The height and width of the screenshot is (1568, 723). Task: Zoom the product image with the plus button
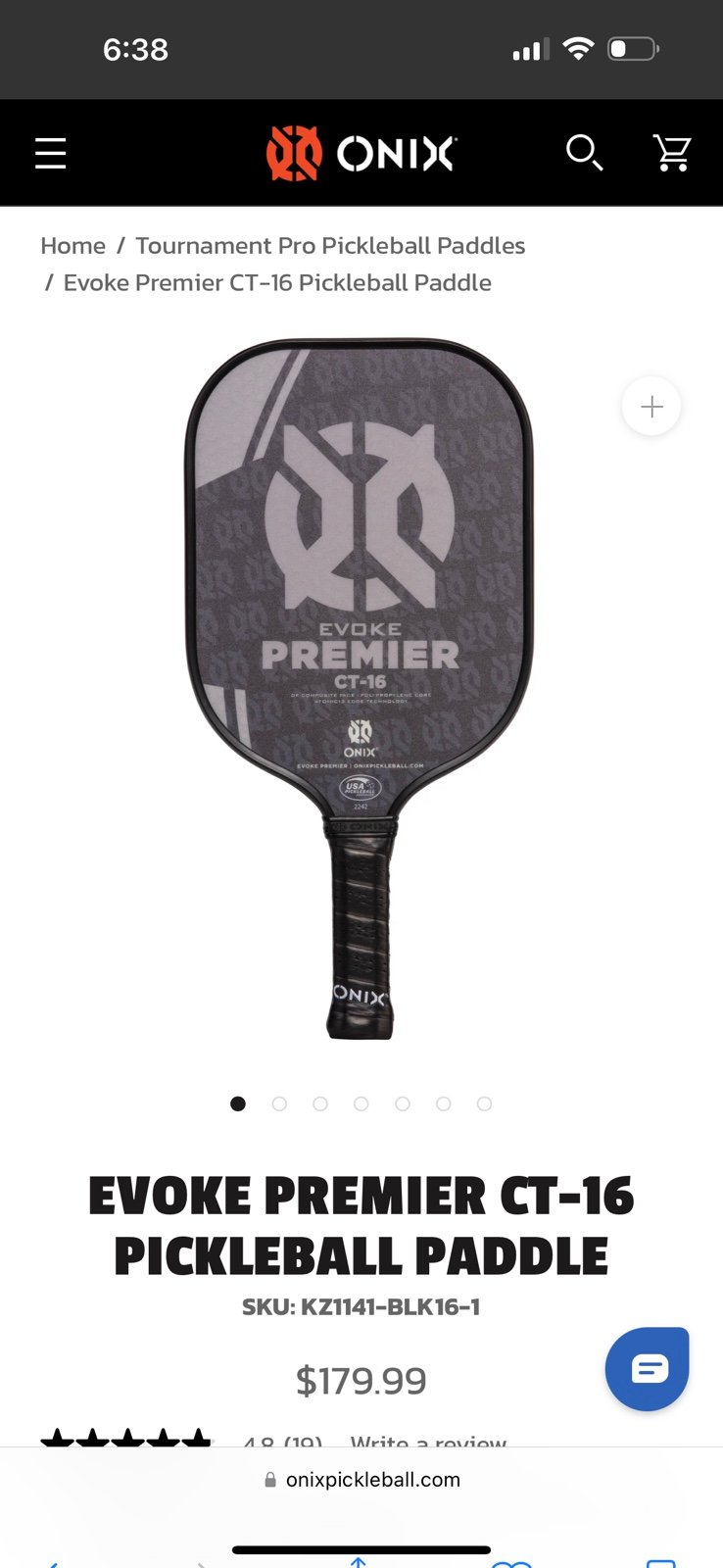[x=651, y=406]
